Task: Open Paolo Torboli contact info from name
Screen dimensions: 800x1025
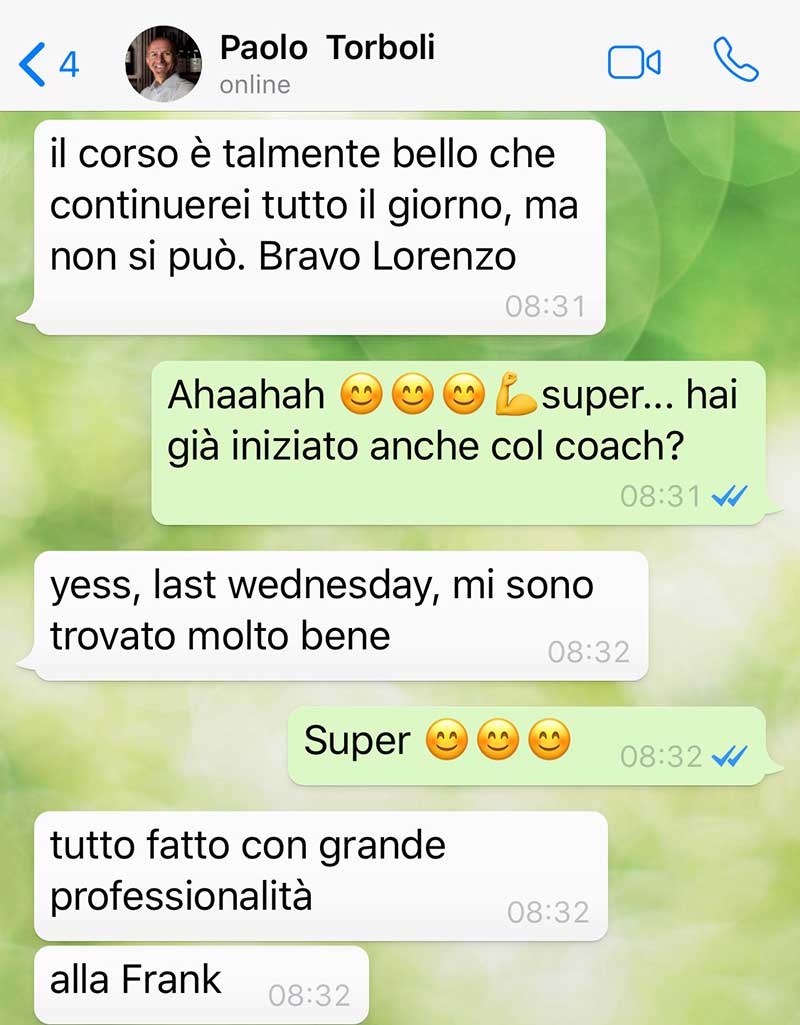Action: pos(327,48)
